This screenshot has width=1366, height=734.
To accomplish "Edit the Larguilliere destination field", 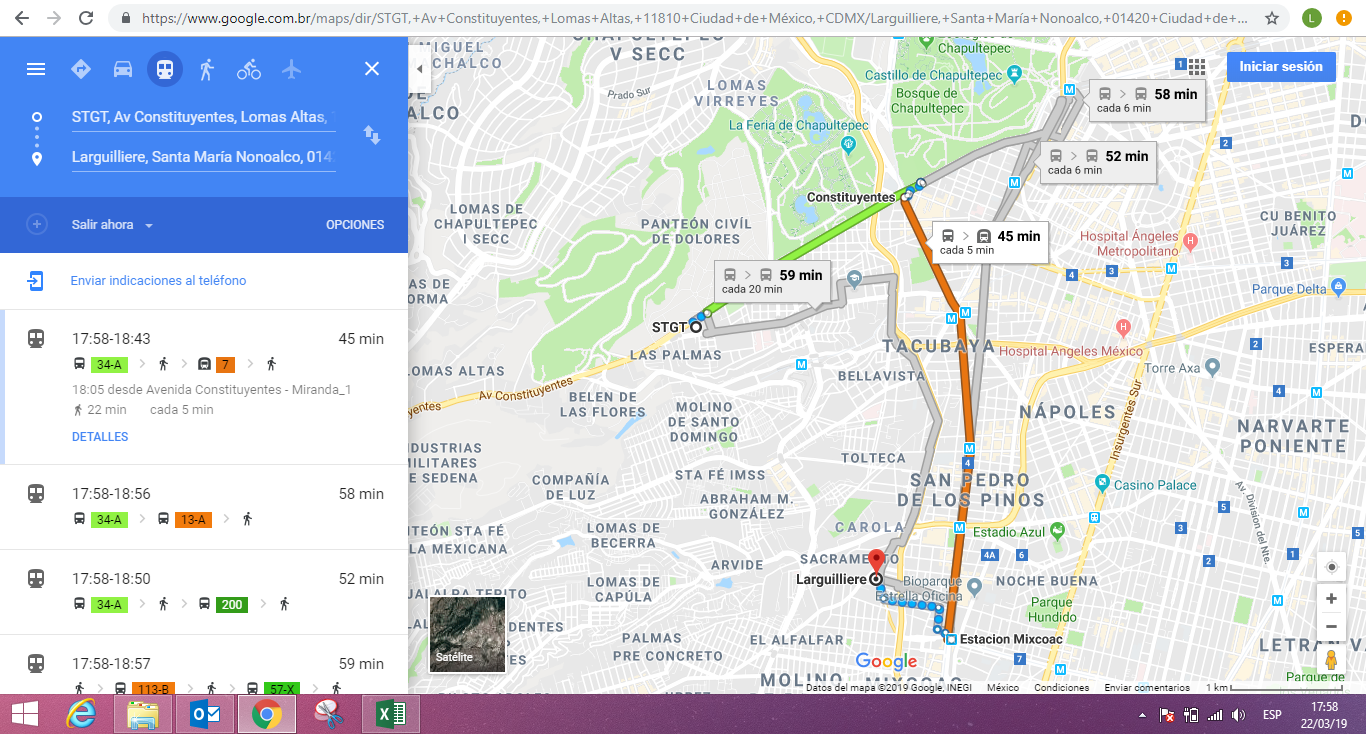I will point(200,157).
